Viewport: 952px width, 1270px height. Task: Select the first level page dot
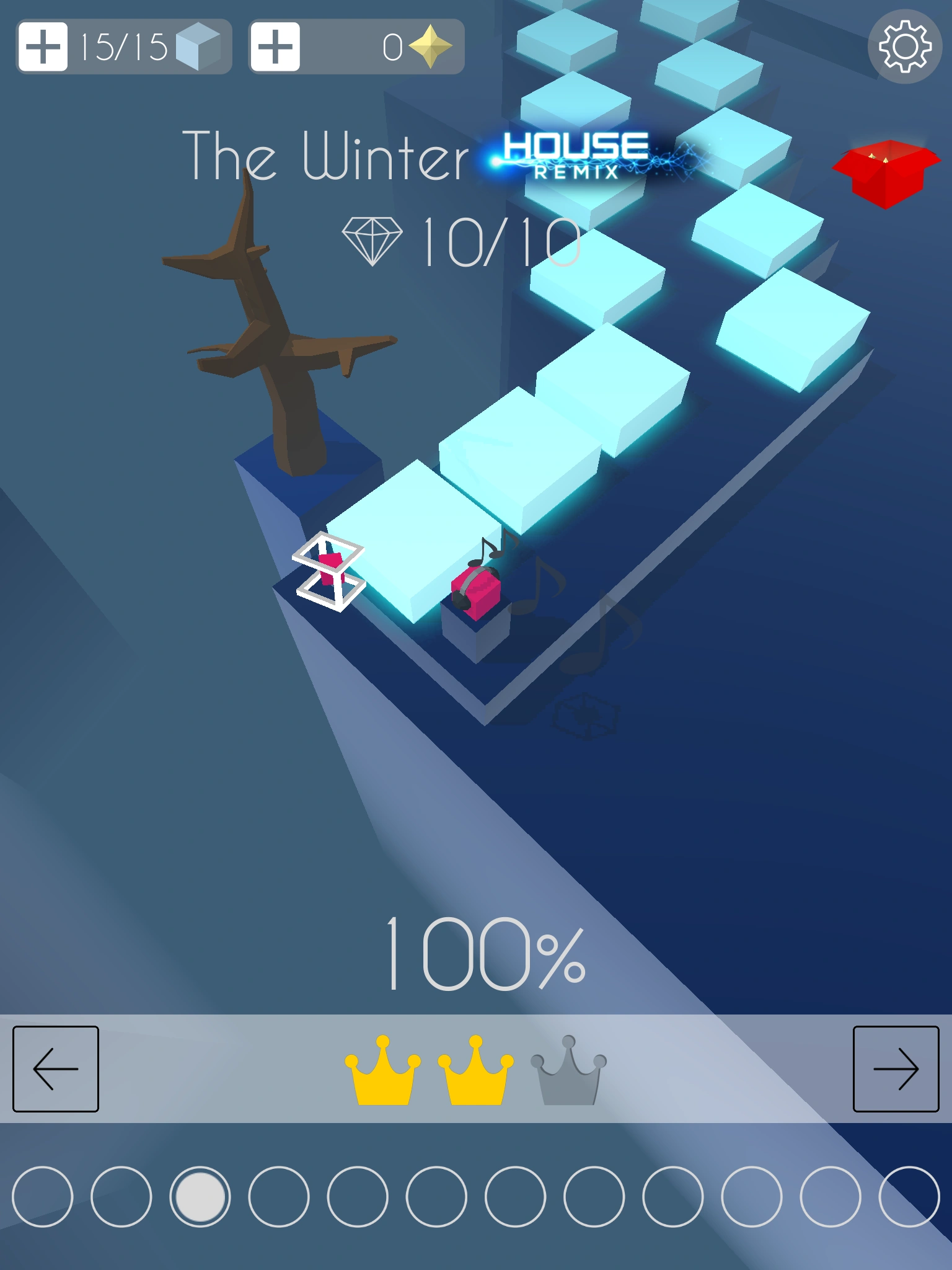[42, 1196]
